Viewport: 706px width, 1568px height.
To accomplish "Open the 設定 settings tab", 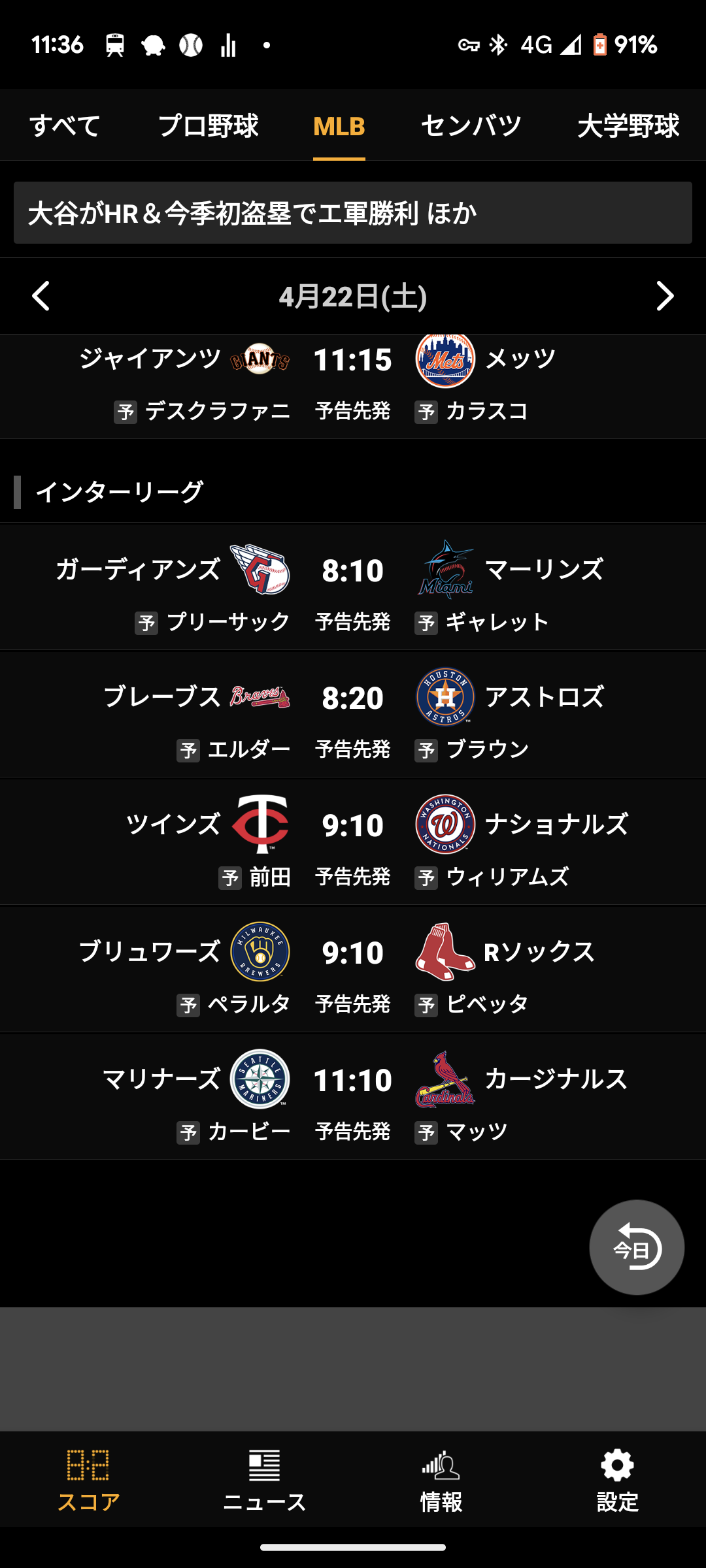I will click(618, 1480).
